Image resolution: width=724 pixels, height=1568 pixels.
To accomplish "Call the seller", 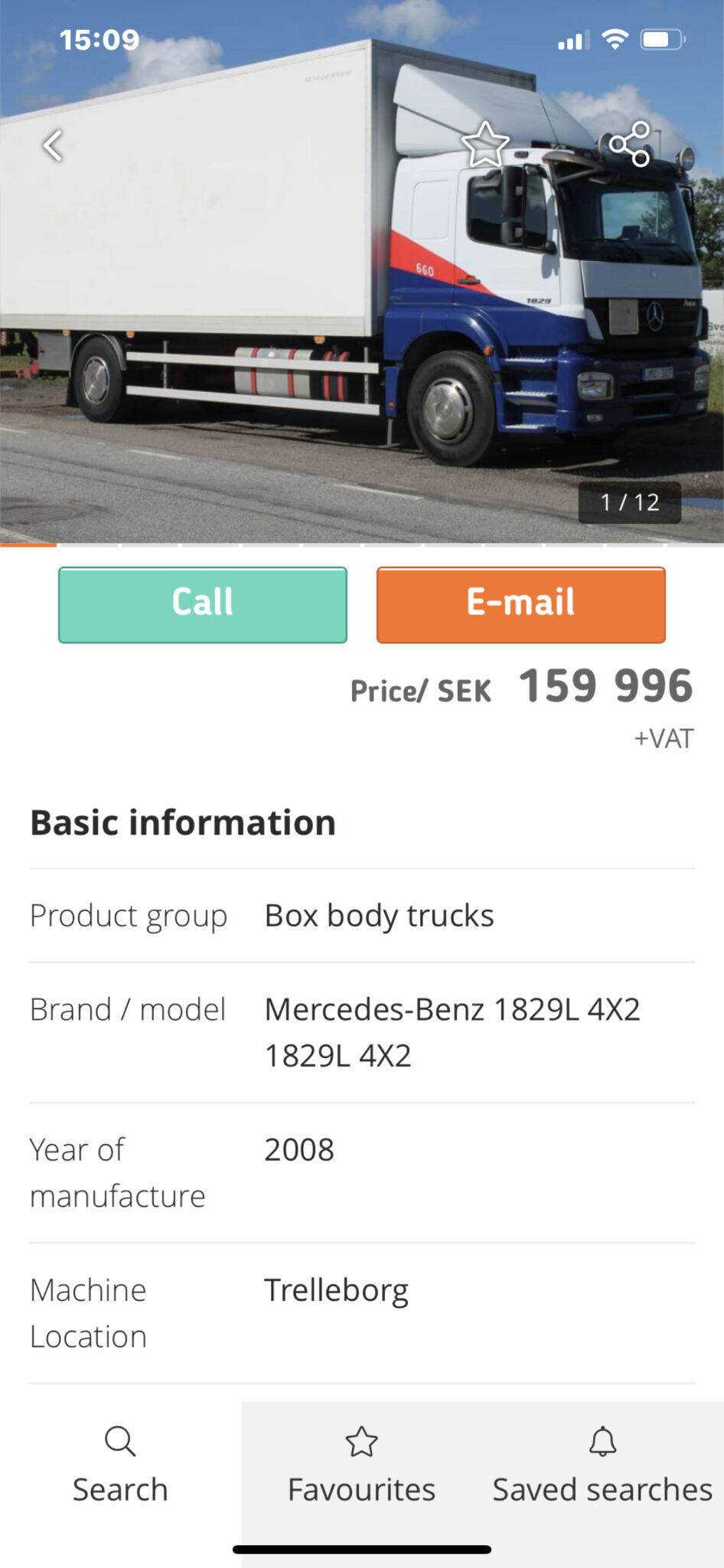I will [203, 605].
